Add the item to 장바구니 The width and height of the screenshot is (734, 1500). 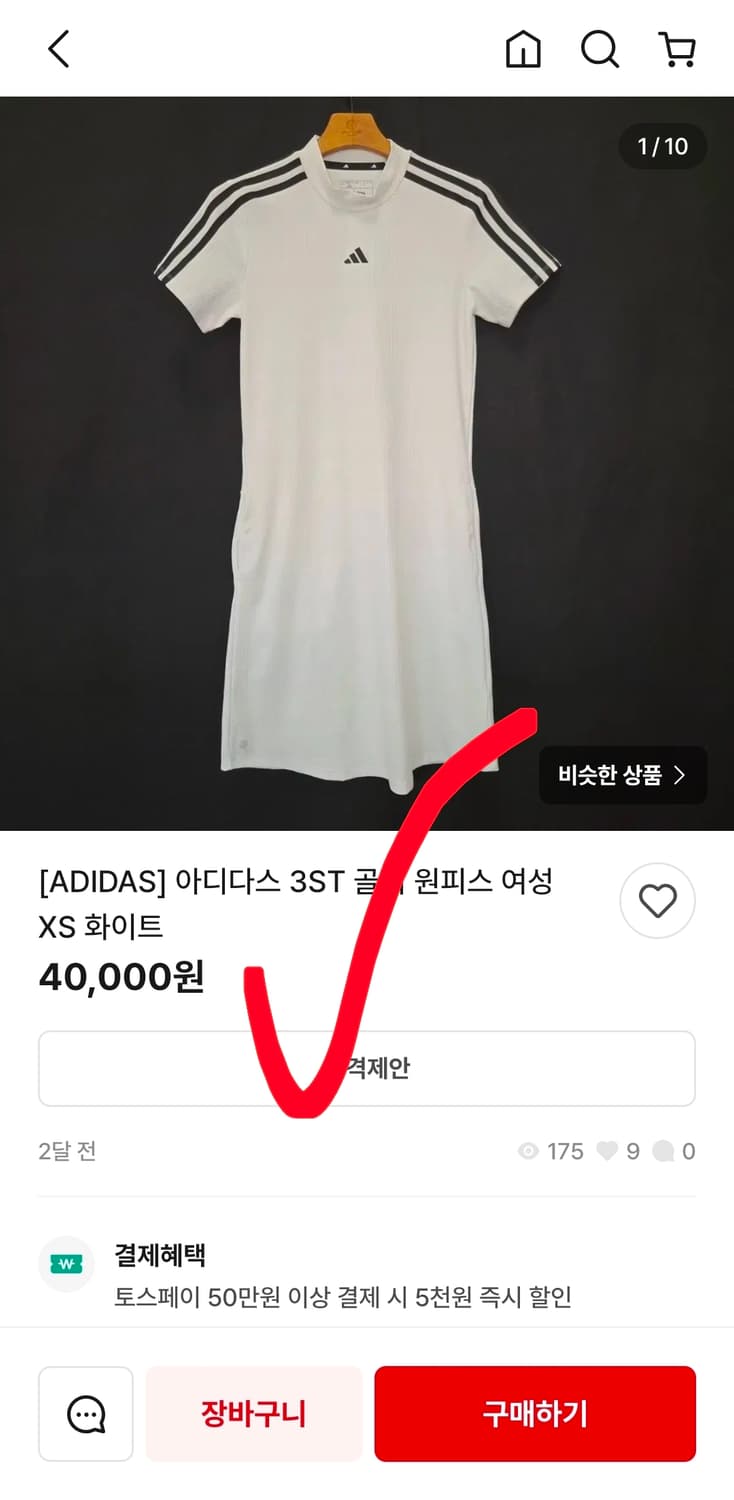click(x=253, y=1413)
